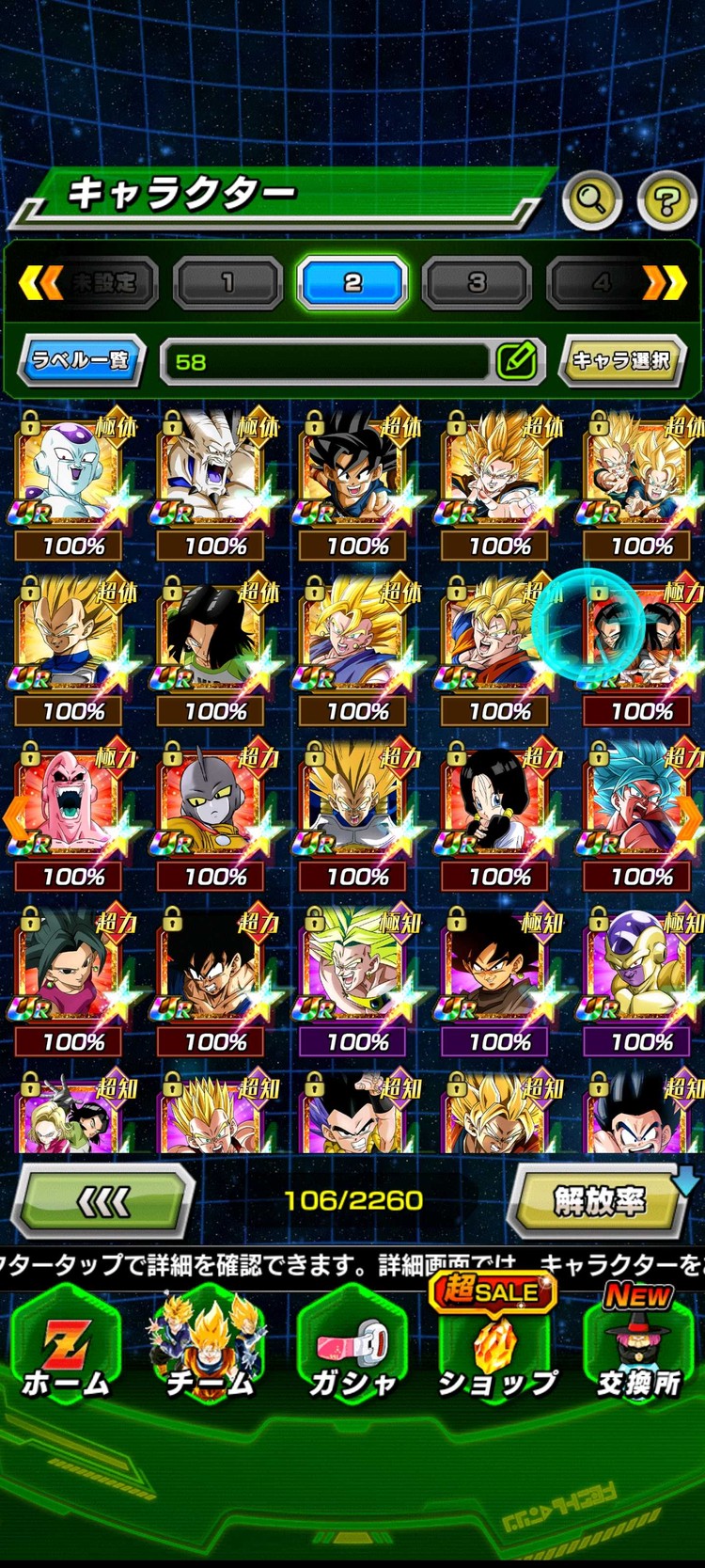705x1568 pixels.
Task: Switch to label tab 1
Action: [x=227, y=282]
